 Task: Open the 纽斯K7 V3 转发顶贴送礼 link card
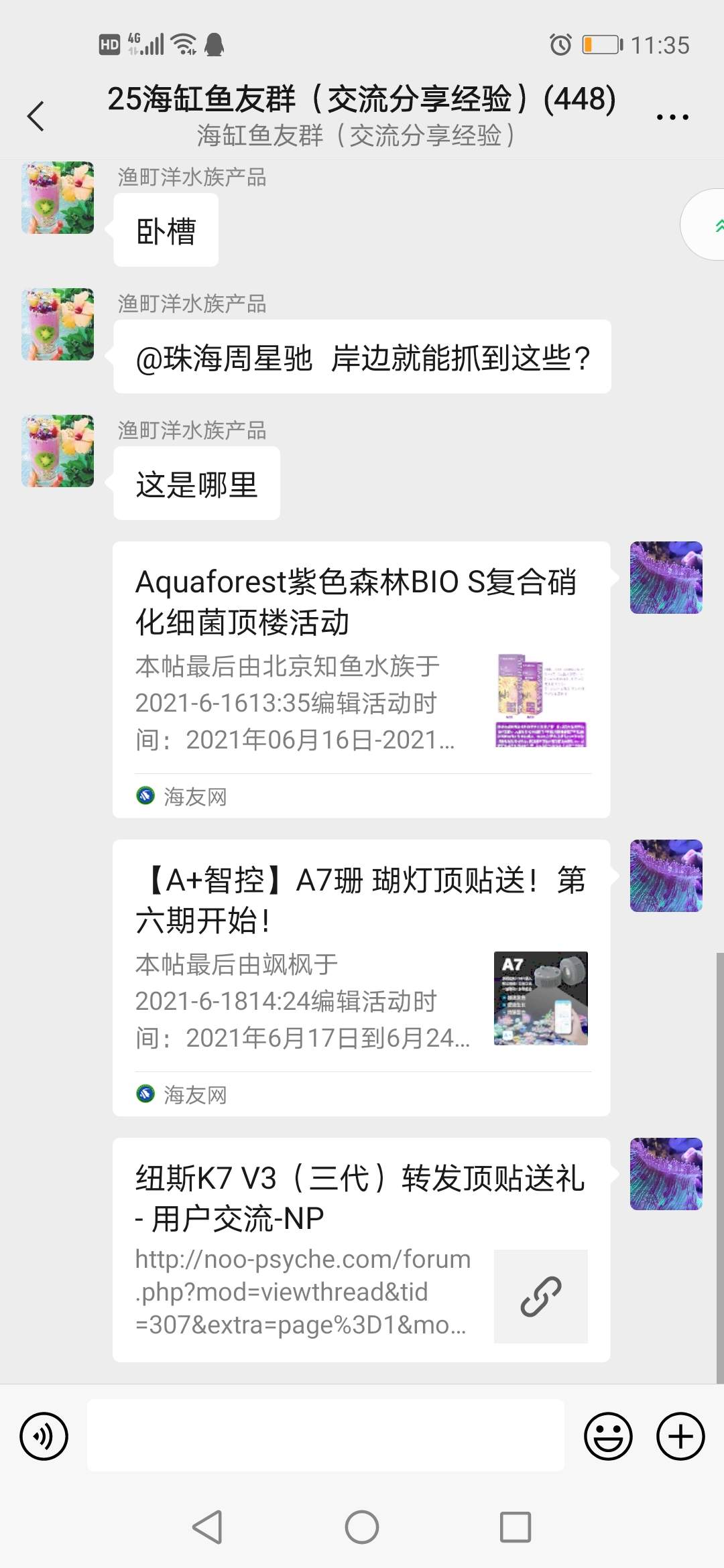361,1249
